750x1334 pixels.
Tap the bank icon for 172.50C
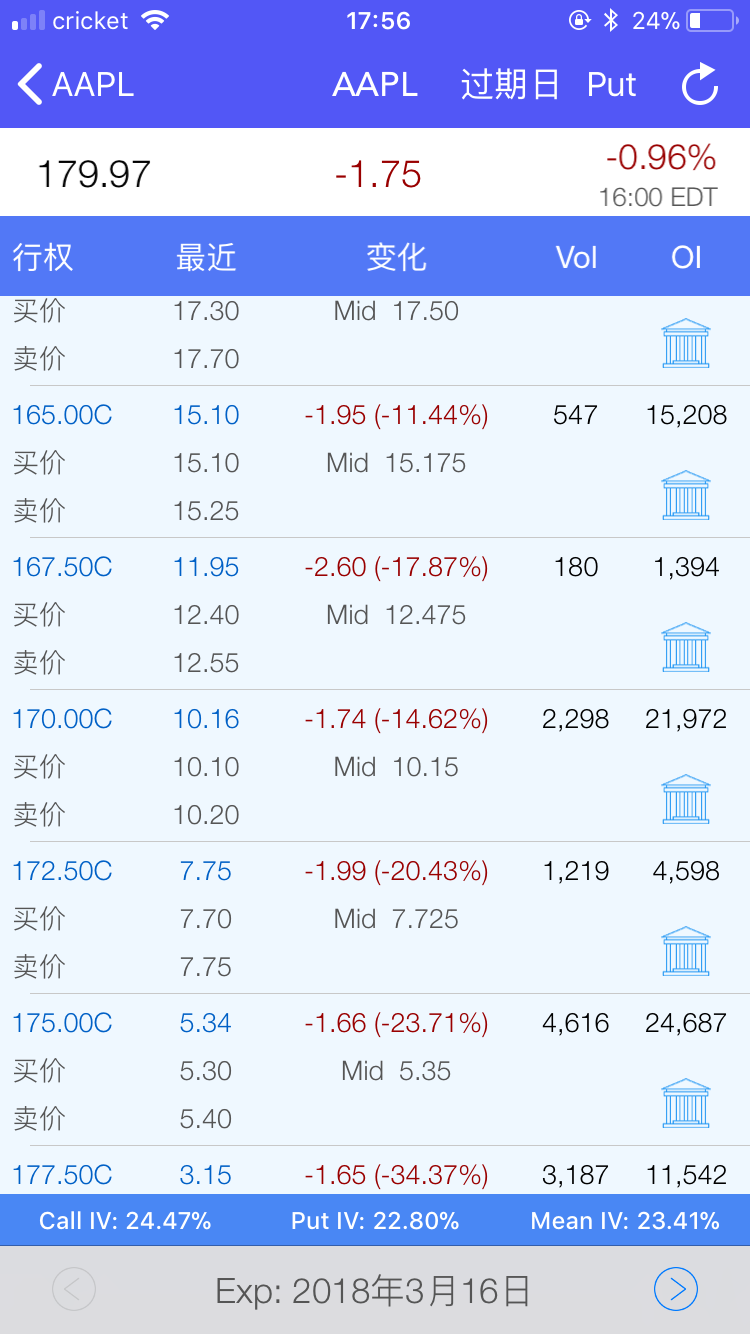(686, 951)
